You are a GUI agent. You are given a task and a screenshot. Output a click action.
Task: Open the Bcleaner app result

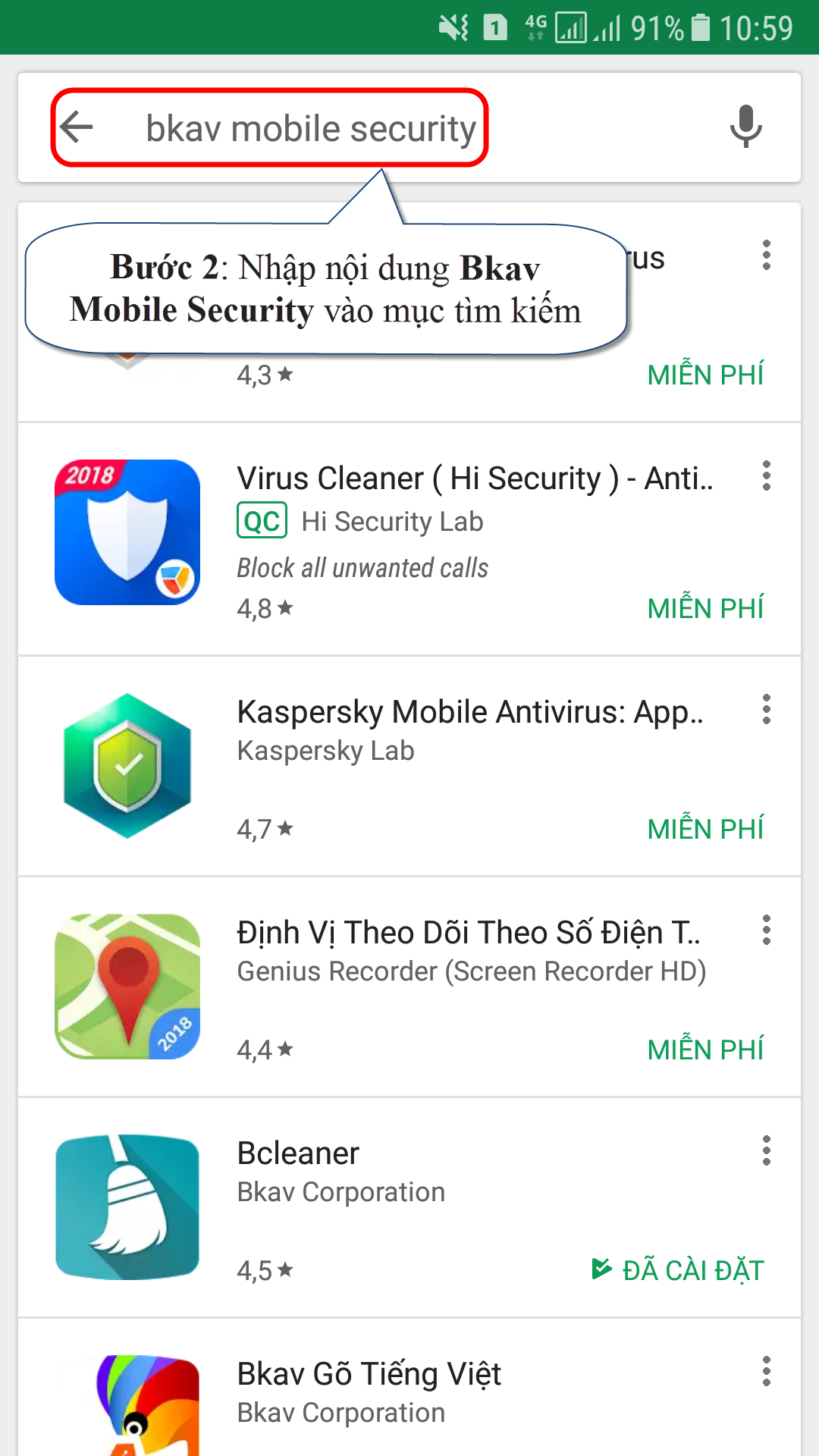click(x=297, y=1153)
